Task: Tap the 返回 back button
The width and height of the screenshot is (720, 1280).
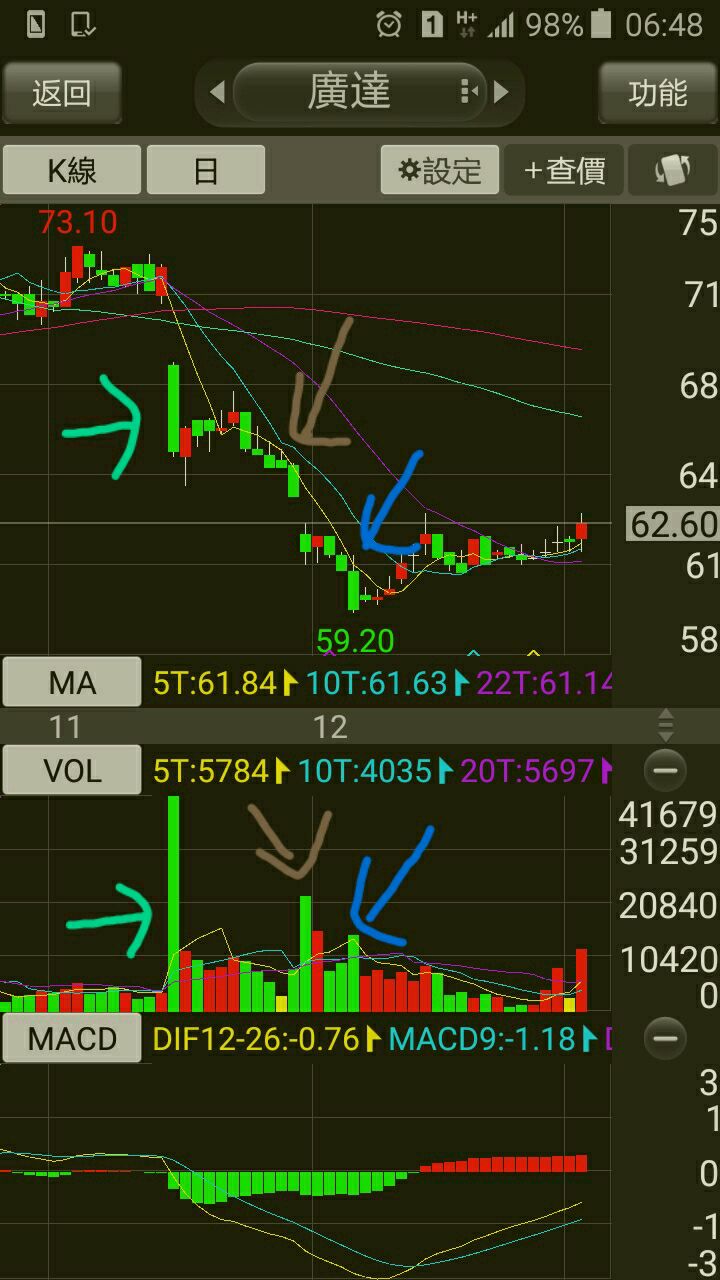Action: point(62,93)
